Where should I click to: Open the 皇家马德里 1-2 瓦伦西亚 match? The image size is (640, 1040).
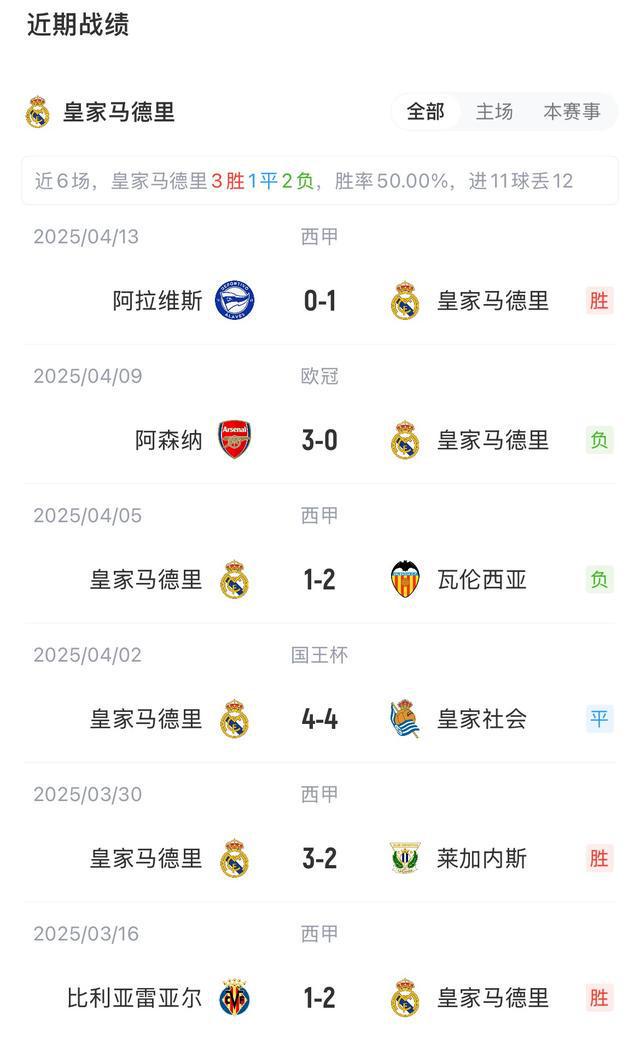tap(320, 561)
